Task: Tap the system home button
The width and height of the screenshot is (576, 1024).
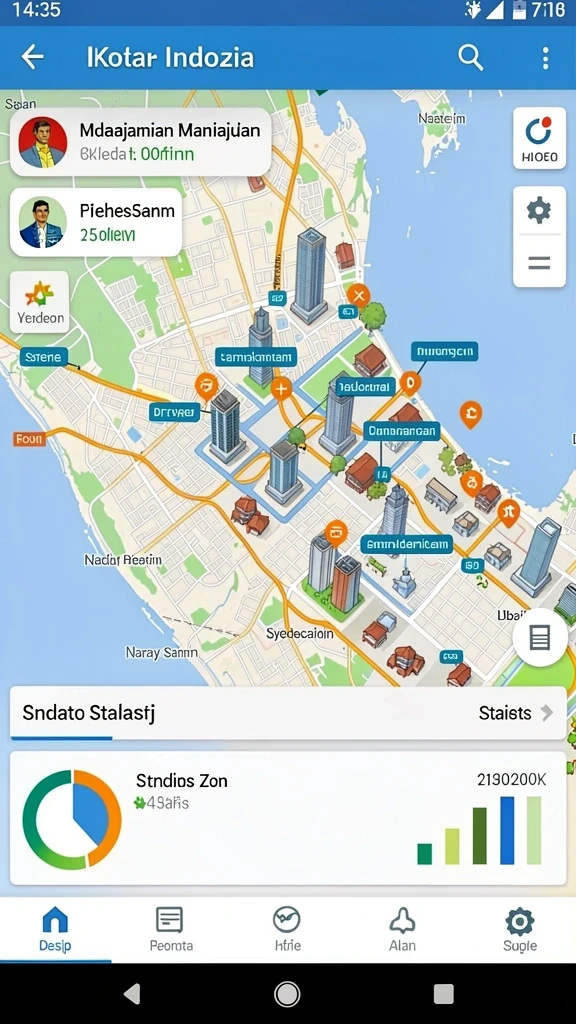Action: [x=287, y=994]
